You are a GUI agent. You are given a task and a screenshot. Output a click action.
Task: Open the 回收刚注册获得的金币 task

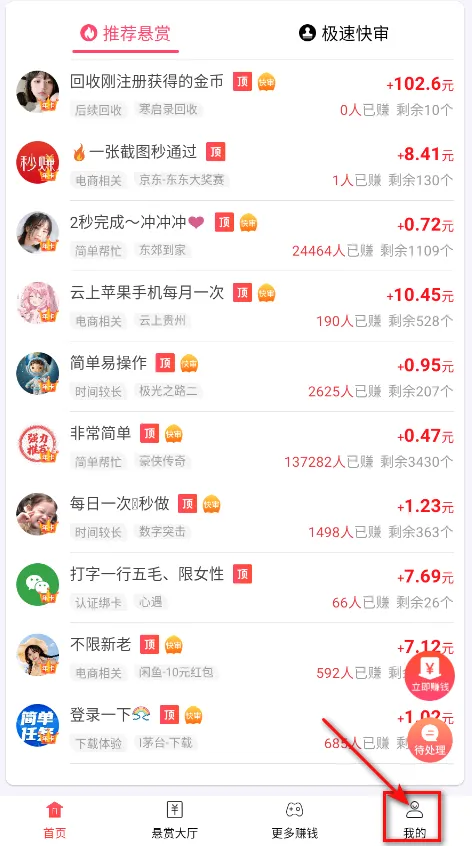pos(235,95)
